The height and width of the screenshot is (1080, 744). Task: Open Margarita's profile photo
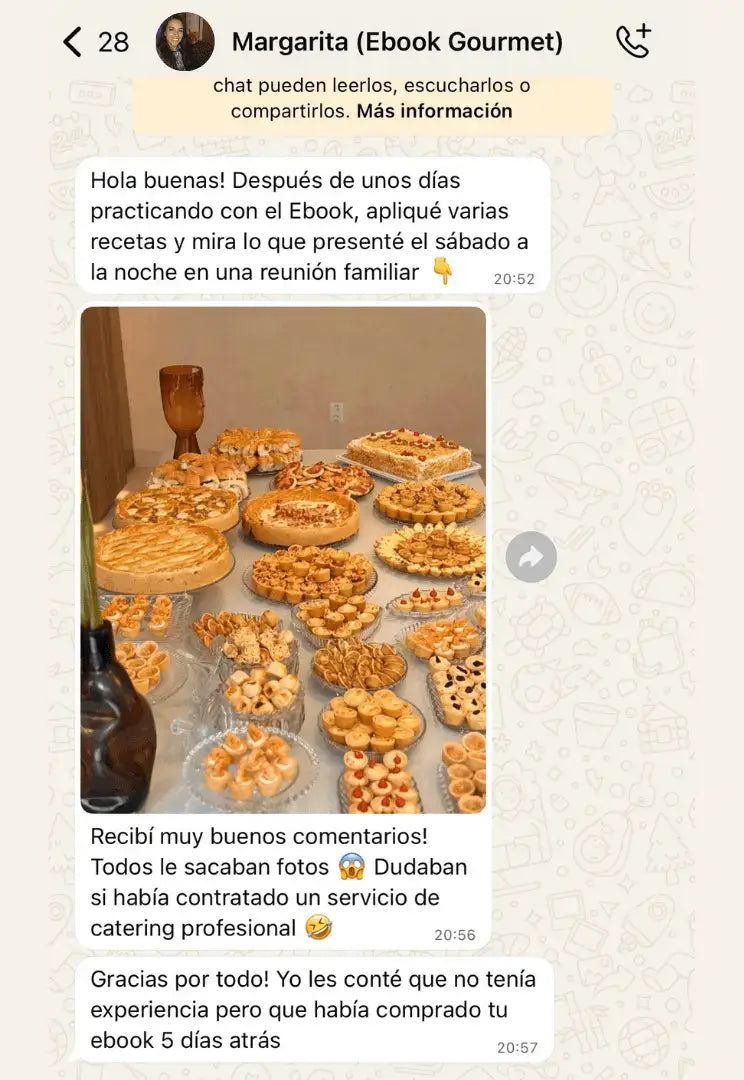point(185,42)
